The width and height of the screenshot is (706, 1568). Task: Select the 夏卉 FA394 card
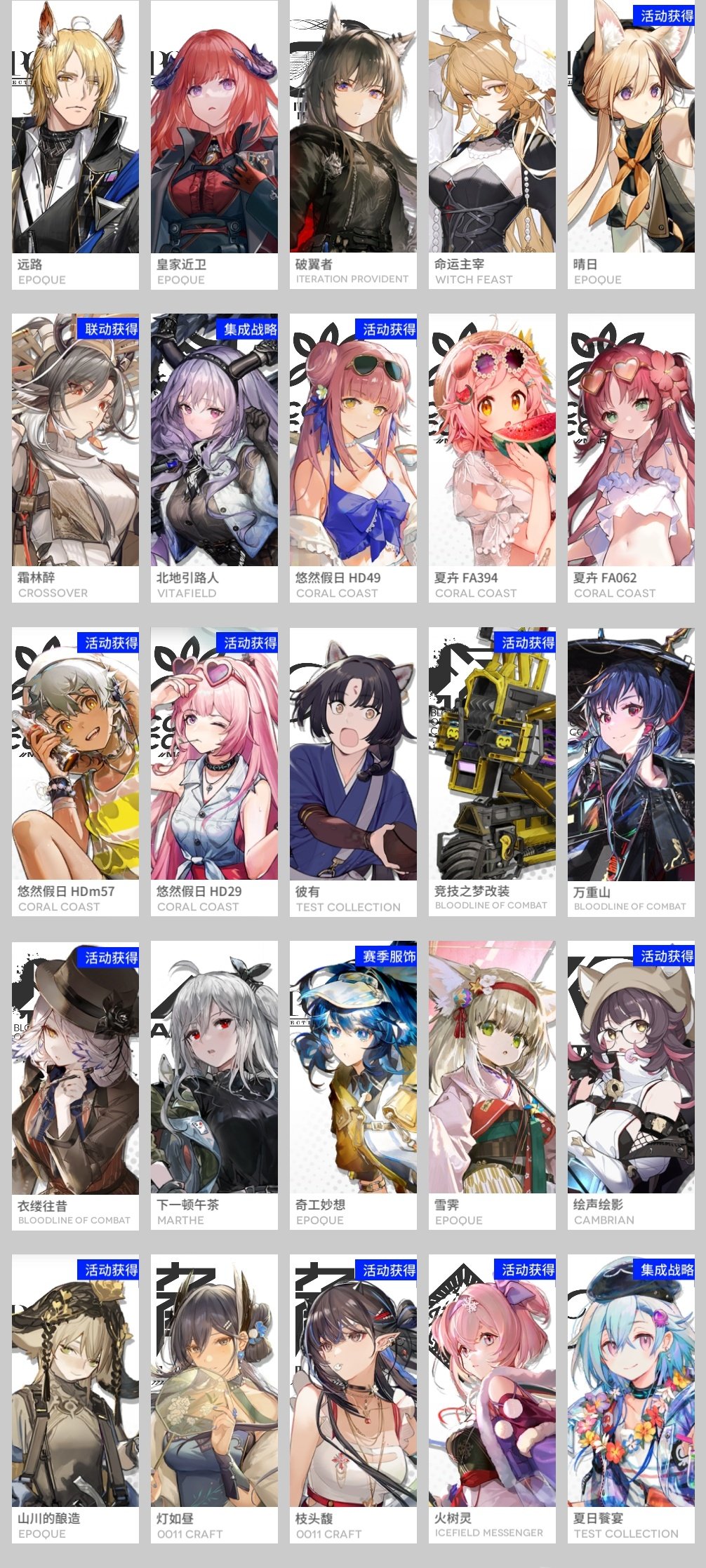pyautogui.click(x=492, y=457)
